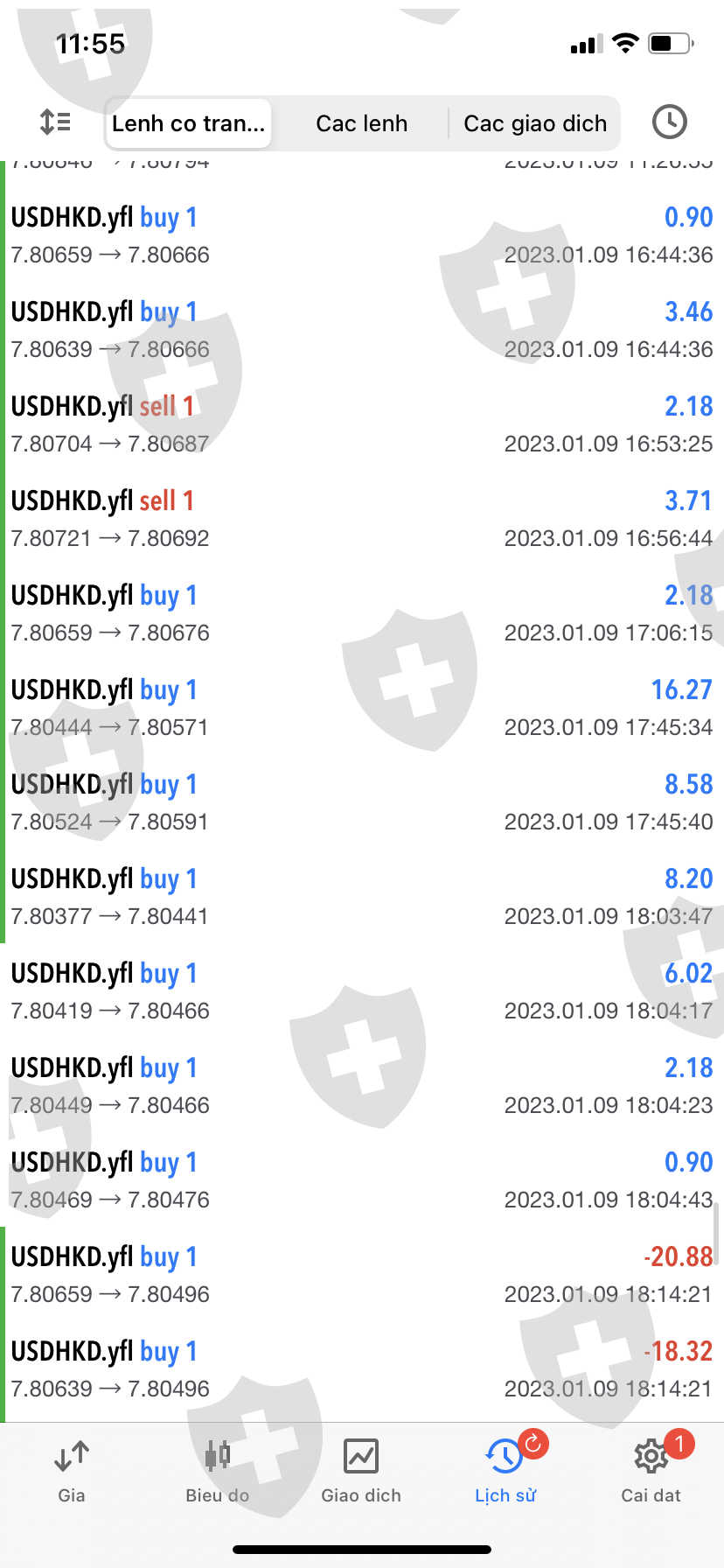The width and height of the screenshot is (724, 1568).
Task: Expand the sell trade with profit 3.71
Action: [361, 518]
